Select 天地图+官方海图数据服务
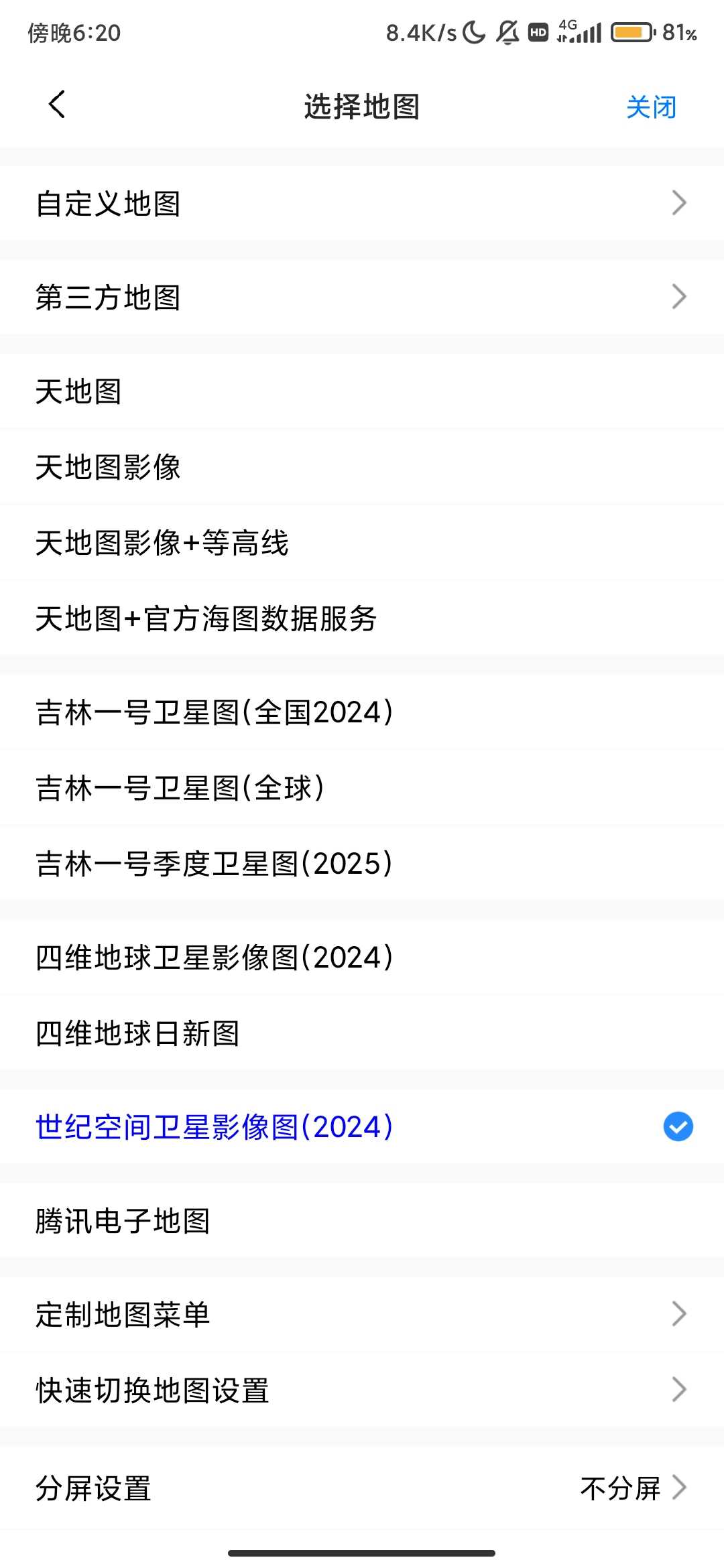 (x=362, y=618)
